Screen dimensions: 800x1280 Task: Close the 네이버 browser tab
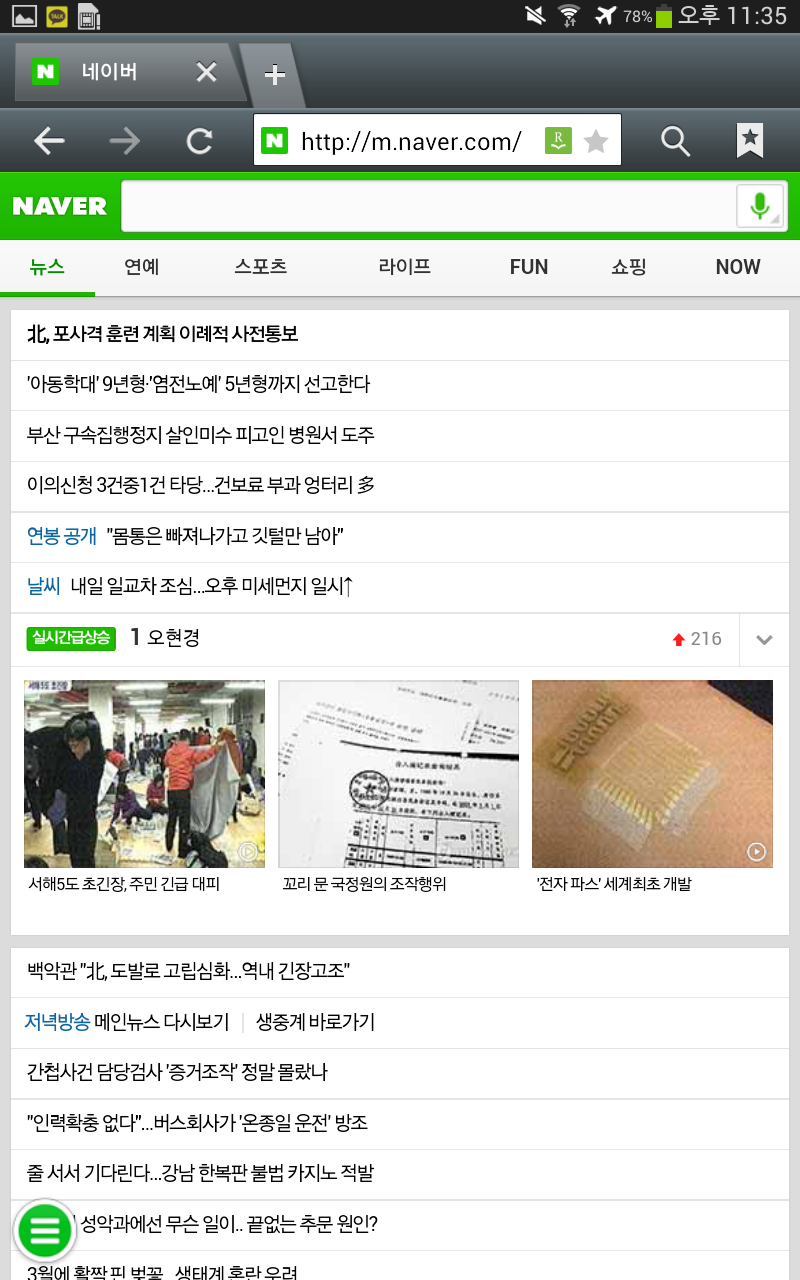pyautogui.click(x=206, y=72)
